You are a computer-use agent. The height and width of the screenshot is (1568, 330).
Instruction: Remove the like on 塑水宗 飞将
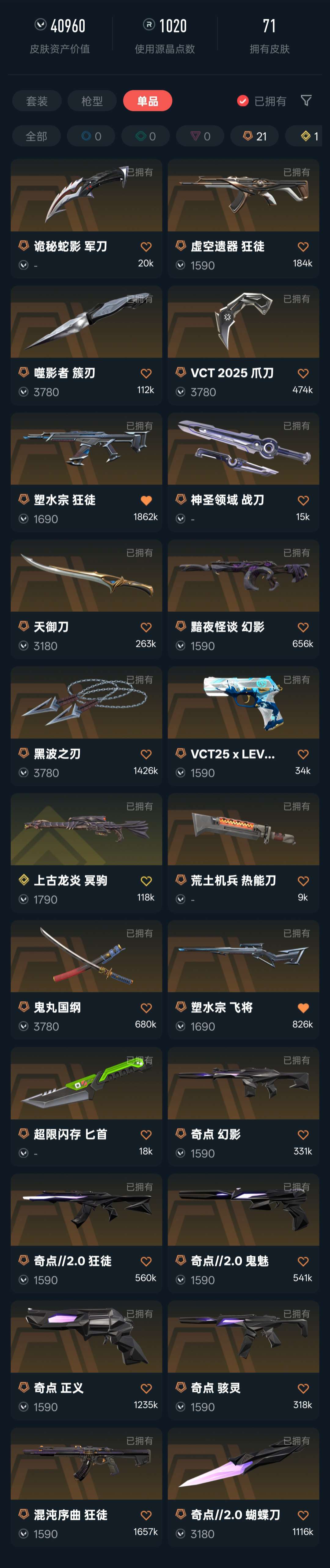tap(302, 1008)
